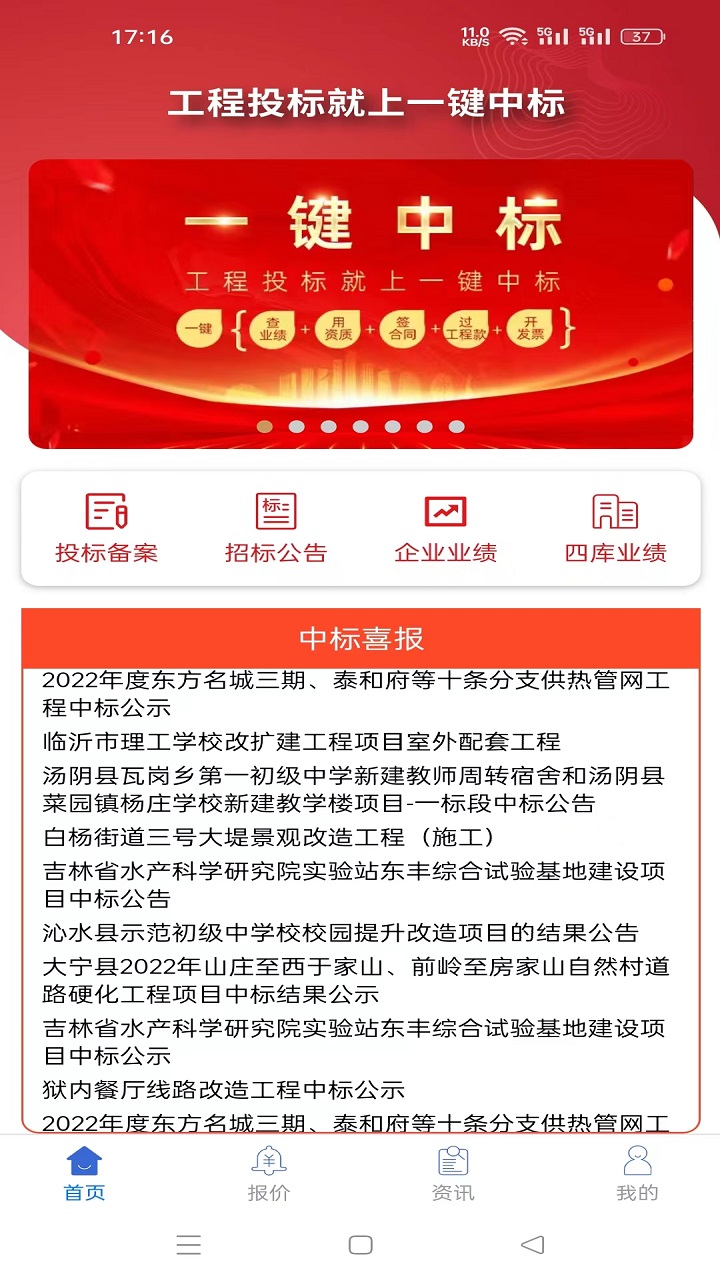Select the 首页 tab

[84, 1174]
